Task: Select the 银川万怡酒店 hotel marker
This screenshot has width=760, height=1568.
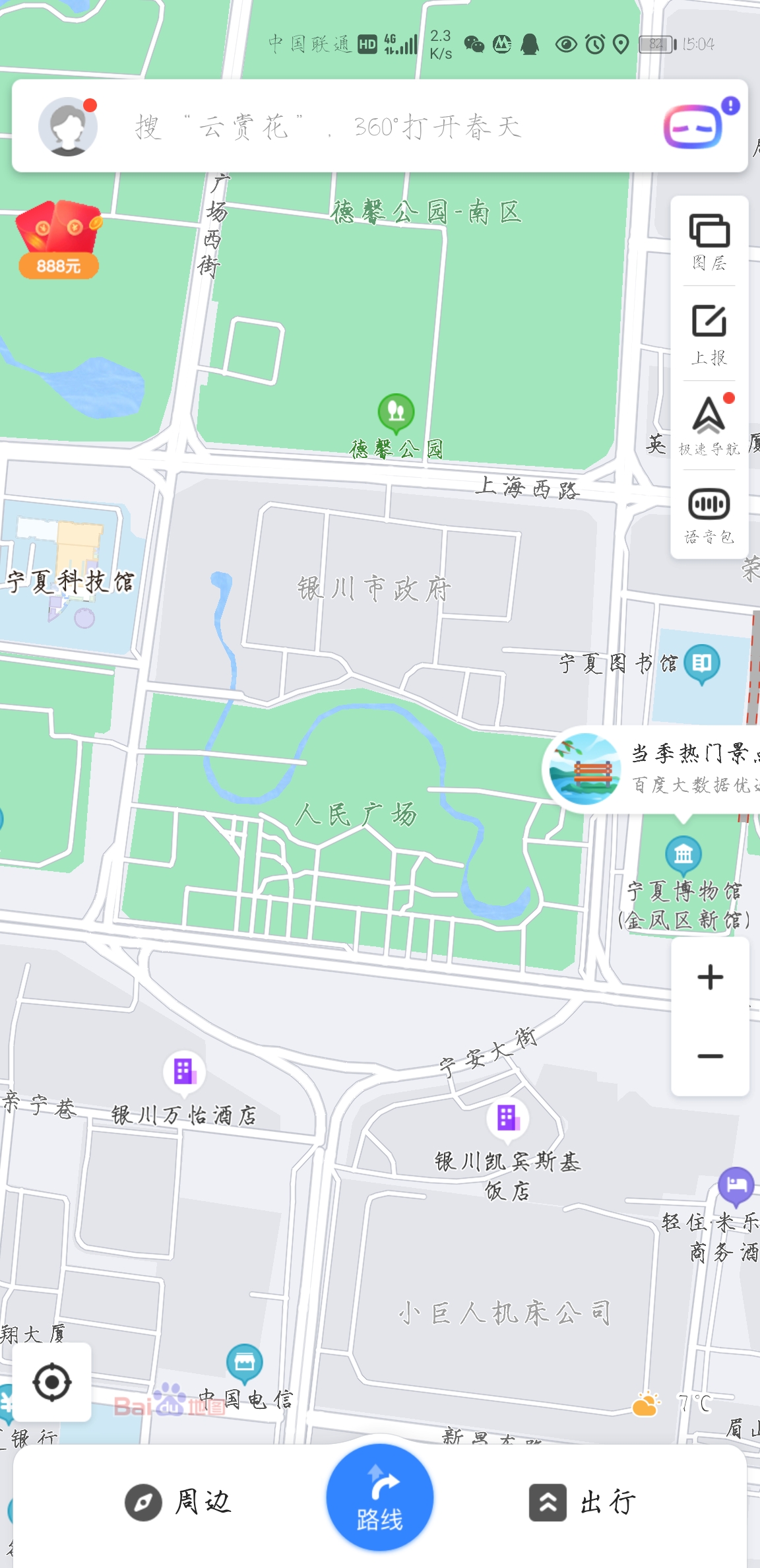Action: pos(184,1071)
